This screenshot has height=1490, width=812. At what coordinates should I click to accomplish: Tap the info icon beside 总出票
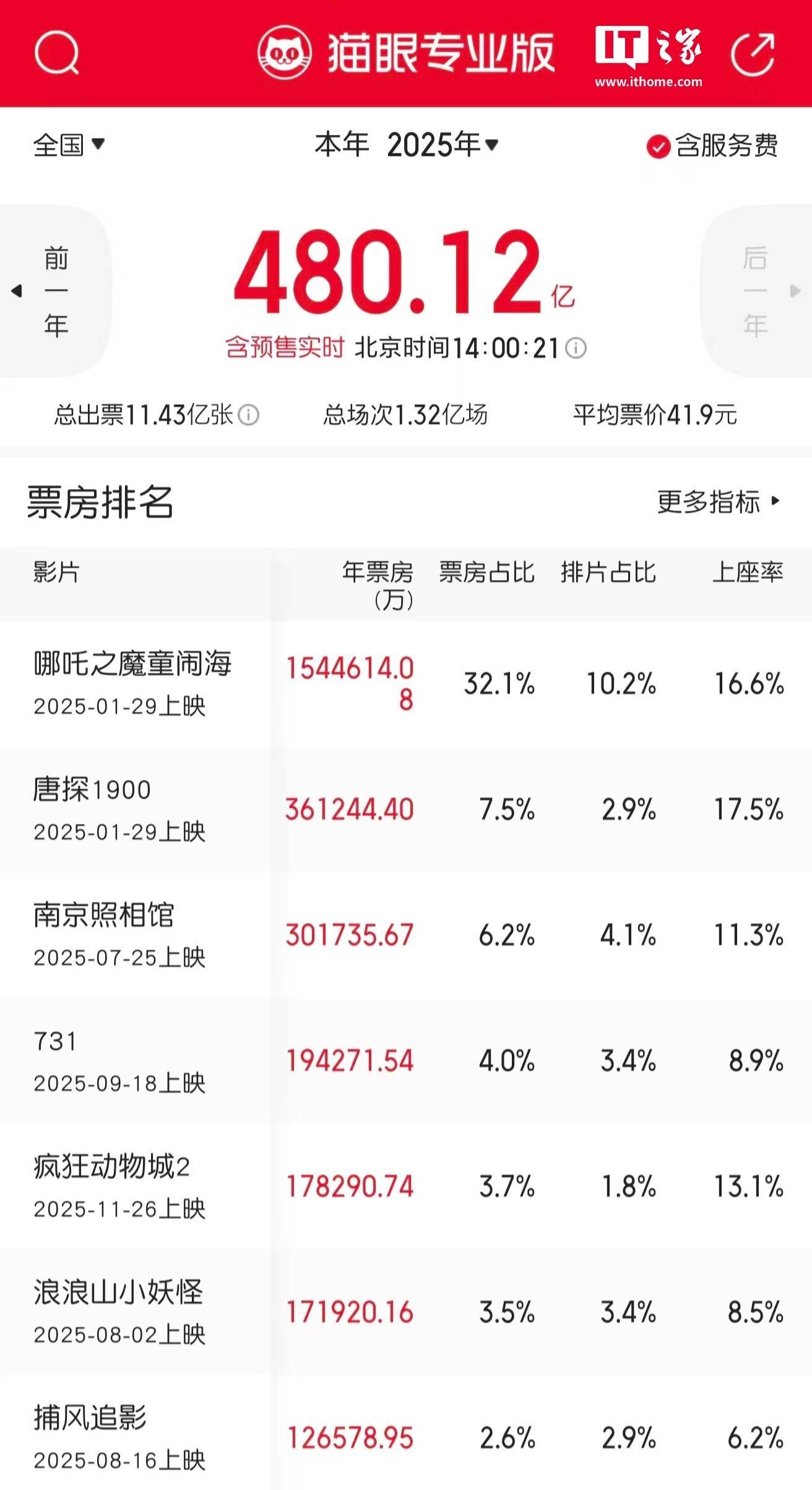(248, 415)
